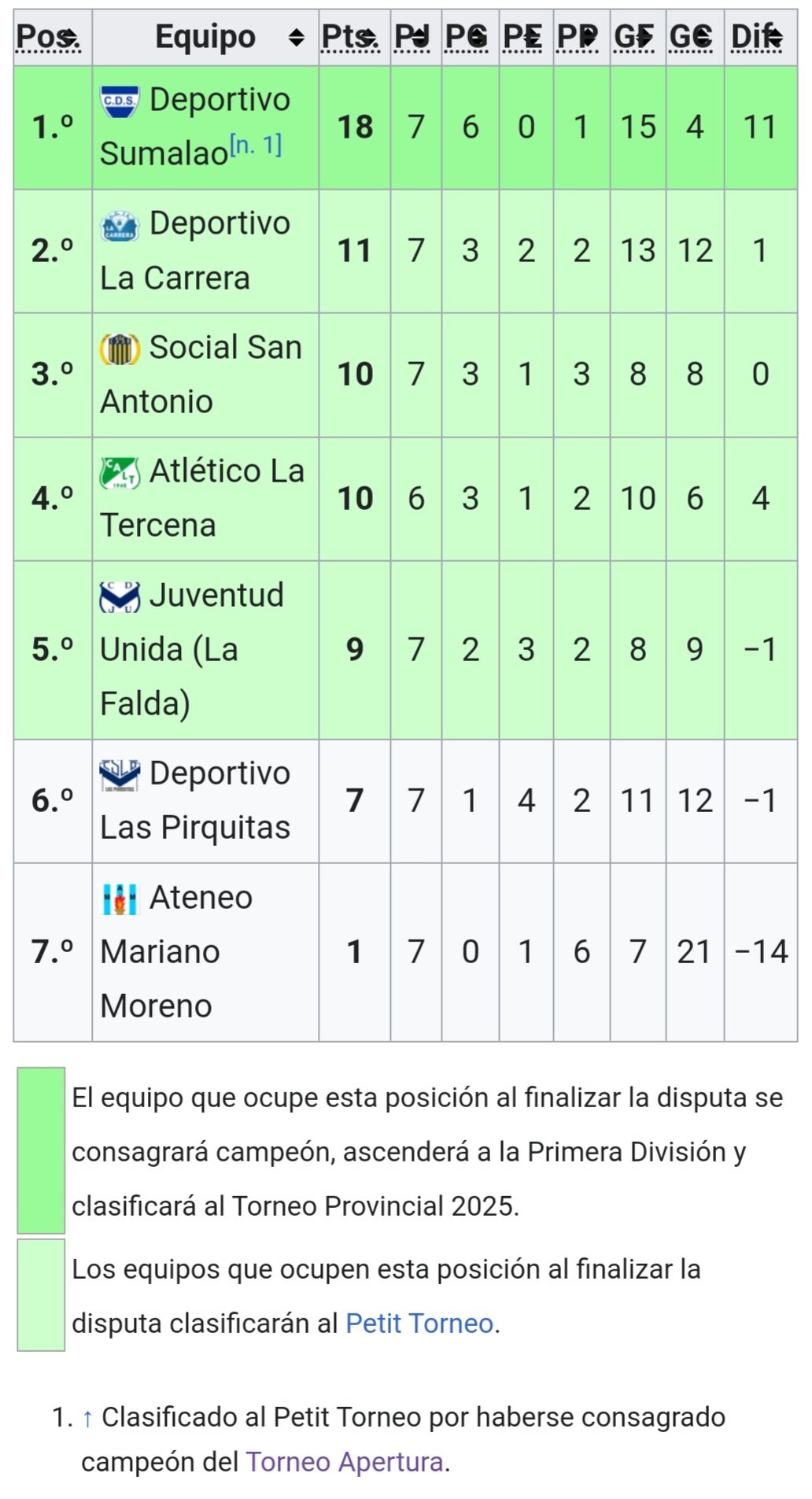Screen dimensions: 812x1499
Task: Open the Petit Torneo link
Action: click(x=419, y=1323)
